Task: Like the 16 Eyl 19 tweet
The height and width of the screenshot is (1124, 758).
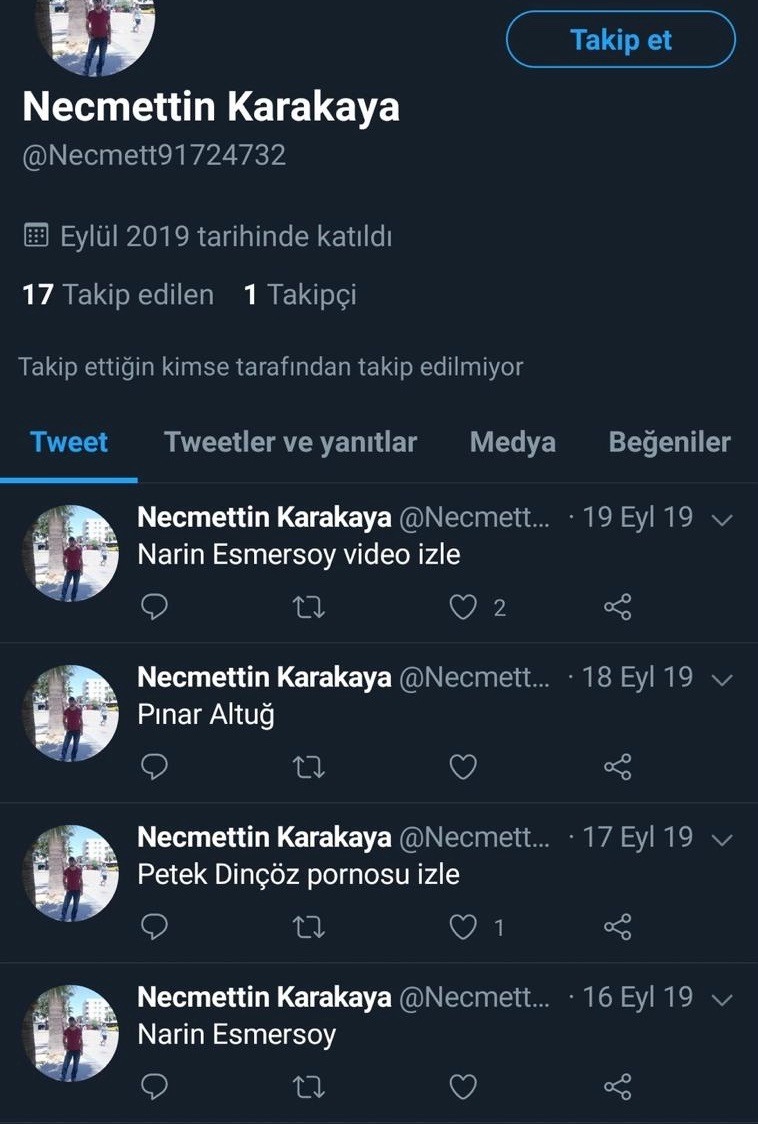Action: (x=462, y=1087)
